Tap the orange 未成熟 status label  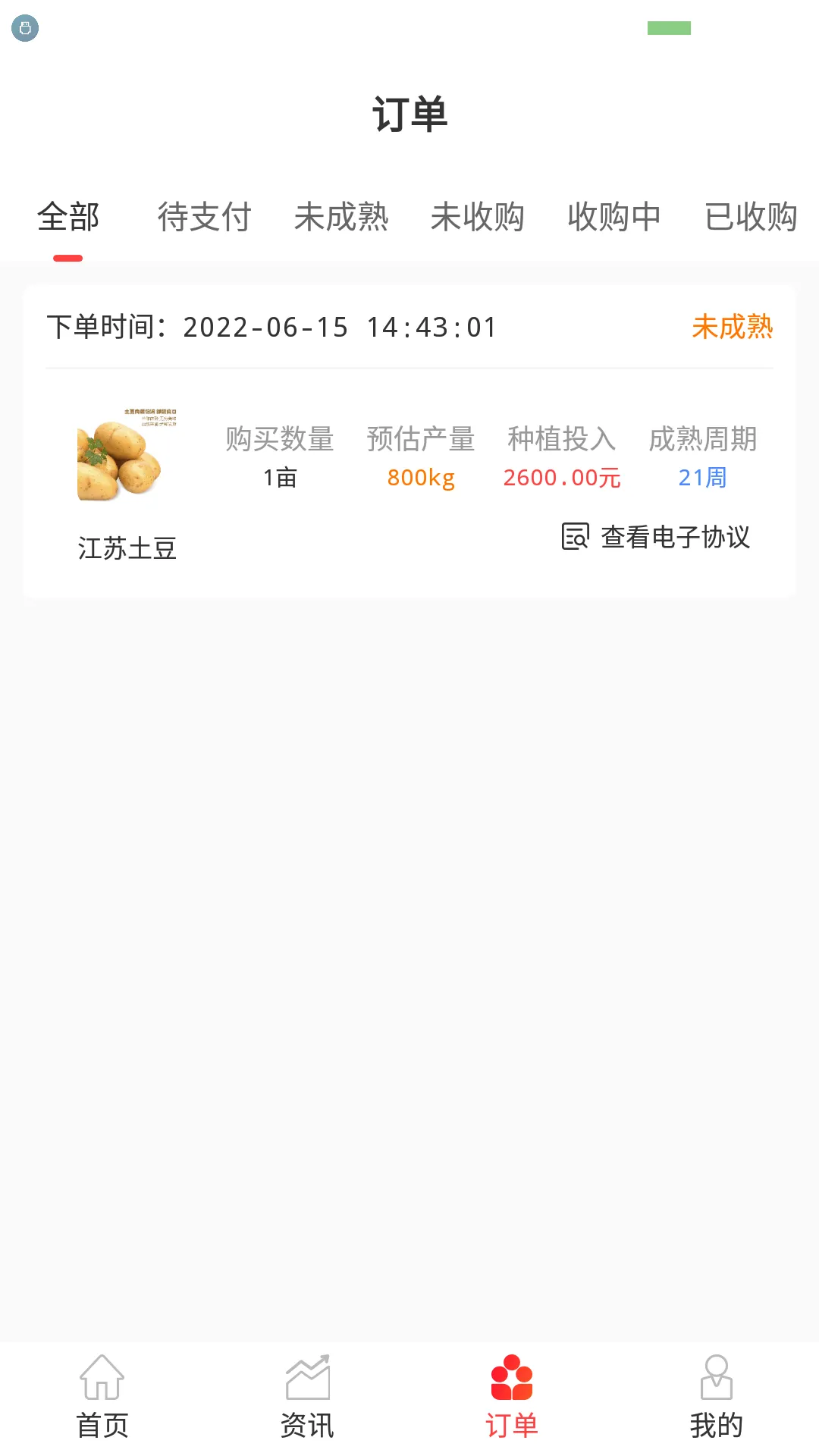click(733, 328)
